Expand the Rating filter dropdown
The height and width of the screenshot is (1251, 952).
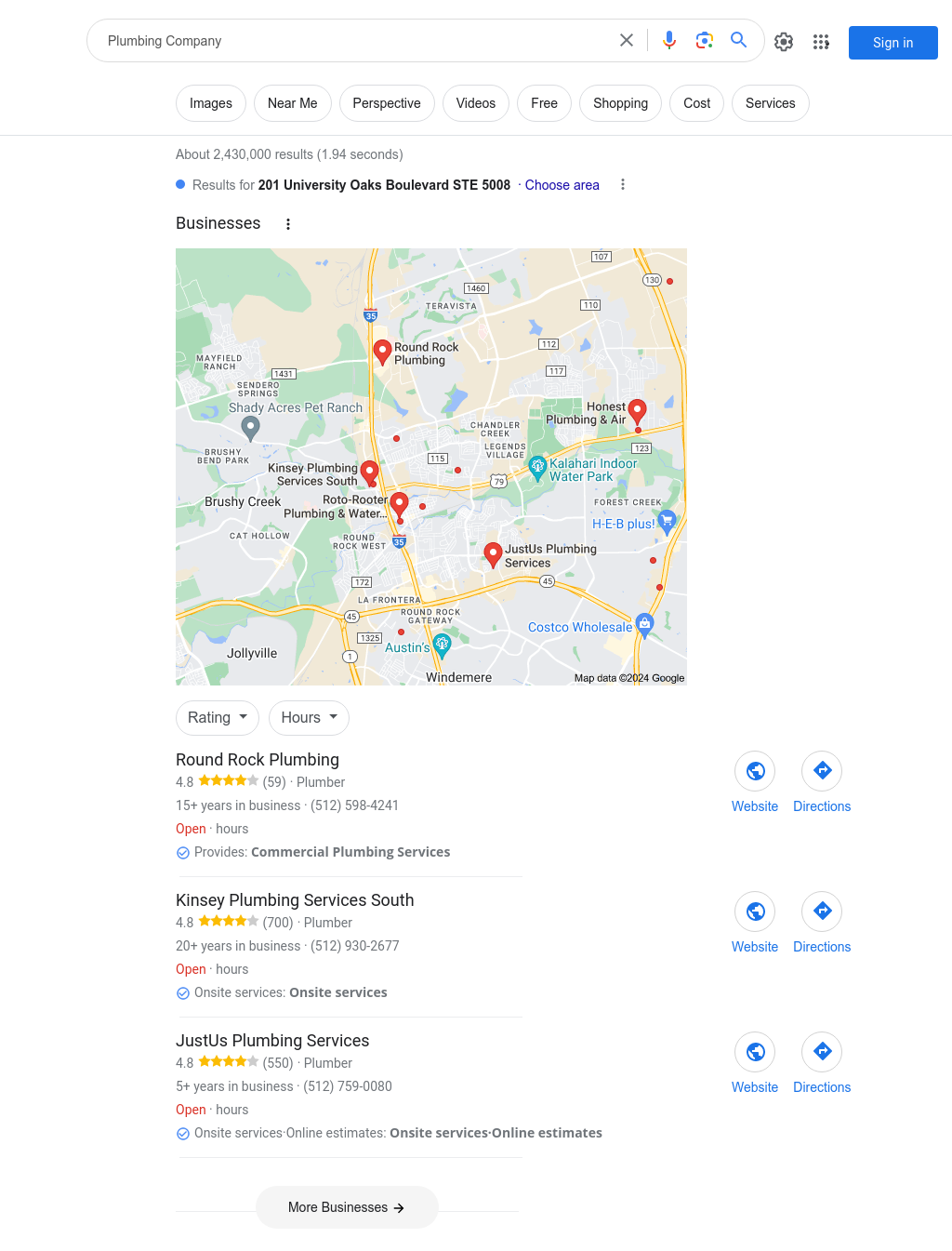[218, 718]
